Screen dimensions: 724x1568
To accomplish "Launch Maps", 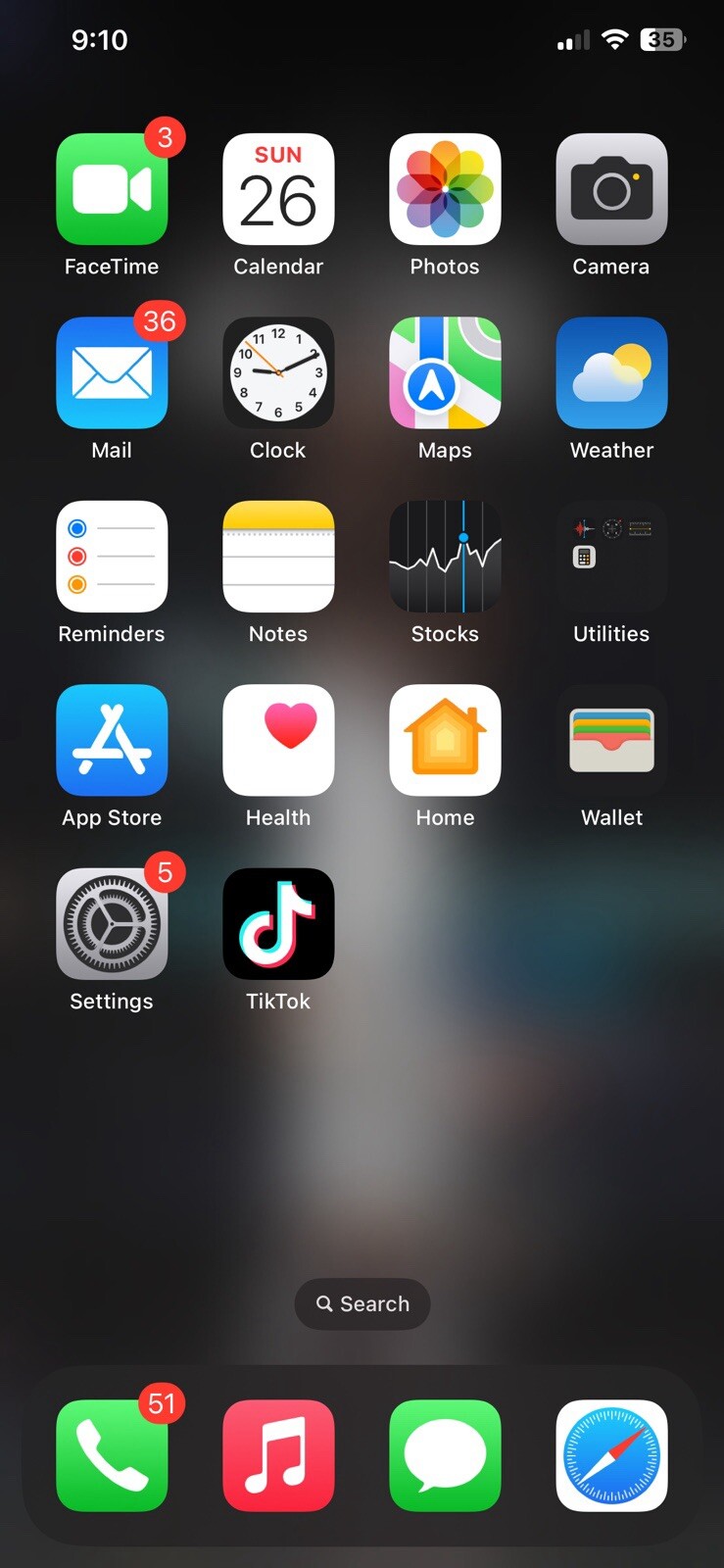I will tap(445, 373).
